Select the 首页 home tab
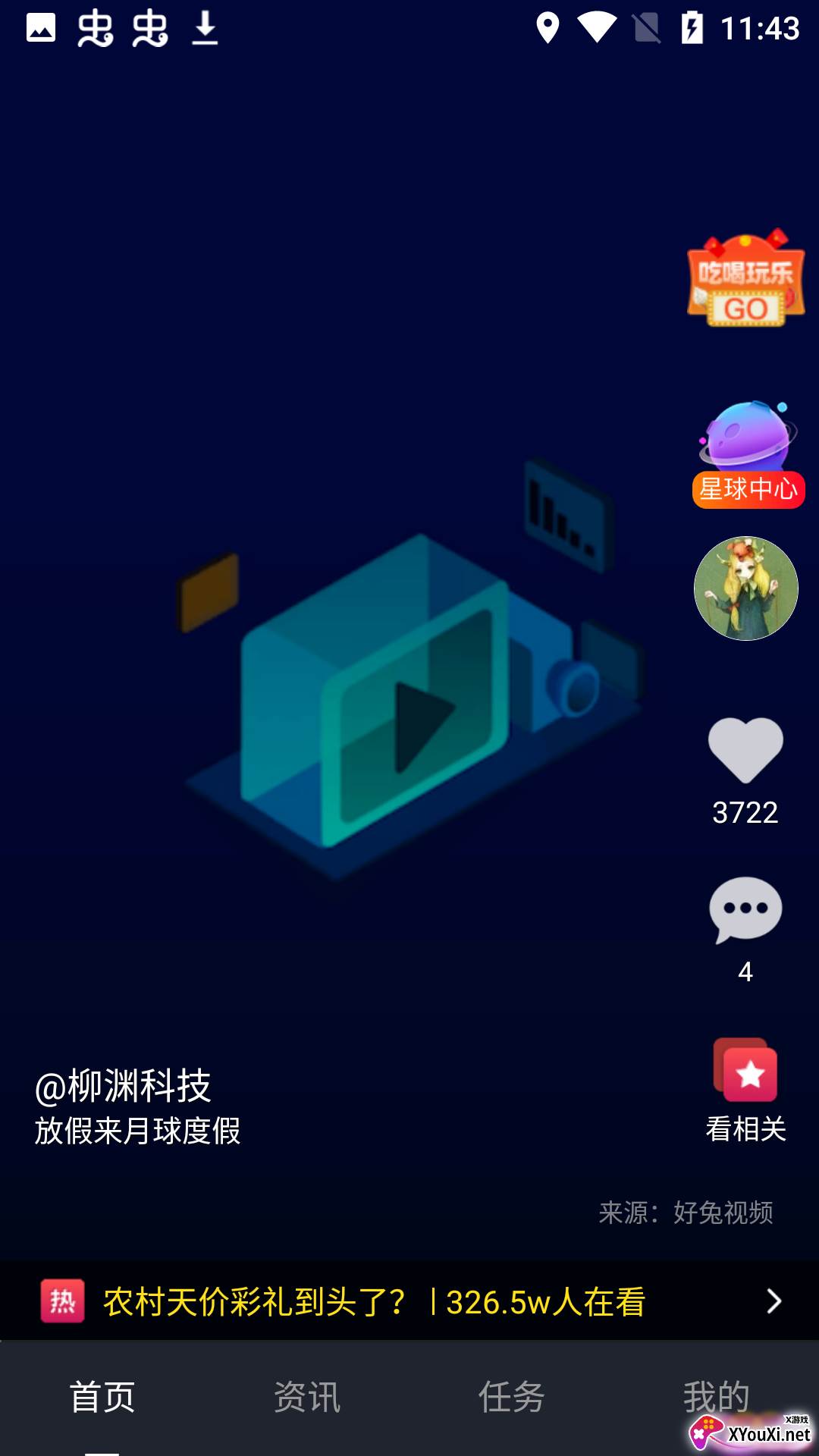This screenshot has height=1456, width=819. [x=102, y=1397]
